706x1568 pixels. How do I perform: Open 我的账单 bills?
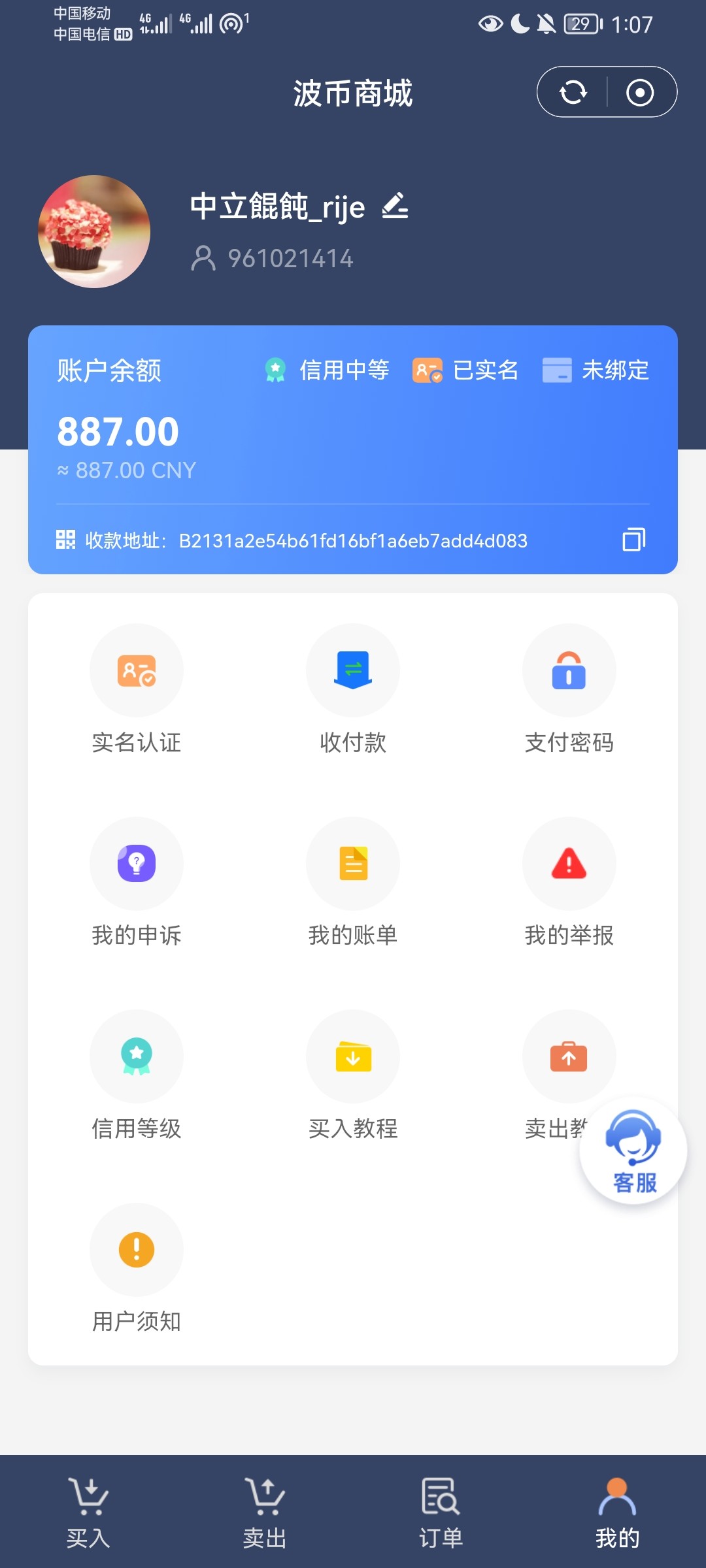[x=353, y=864]
